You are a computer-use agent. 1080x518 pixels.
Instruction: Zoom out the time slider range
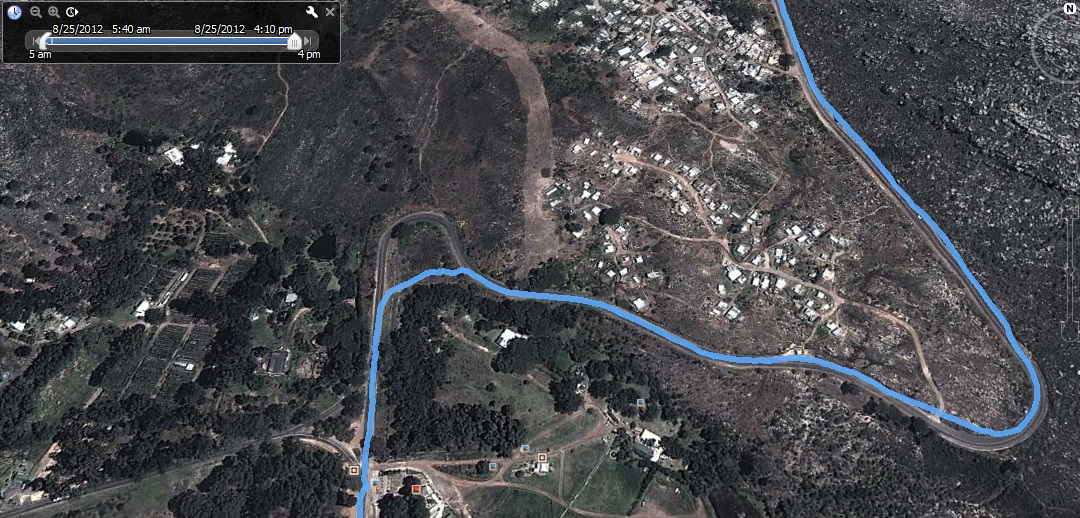pos(35,12)
